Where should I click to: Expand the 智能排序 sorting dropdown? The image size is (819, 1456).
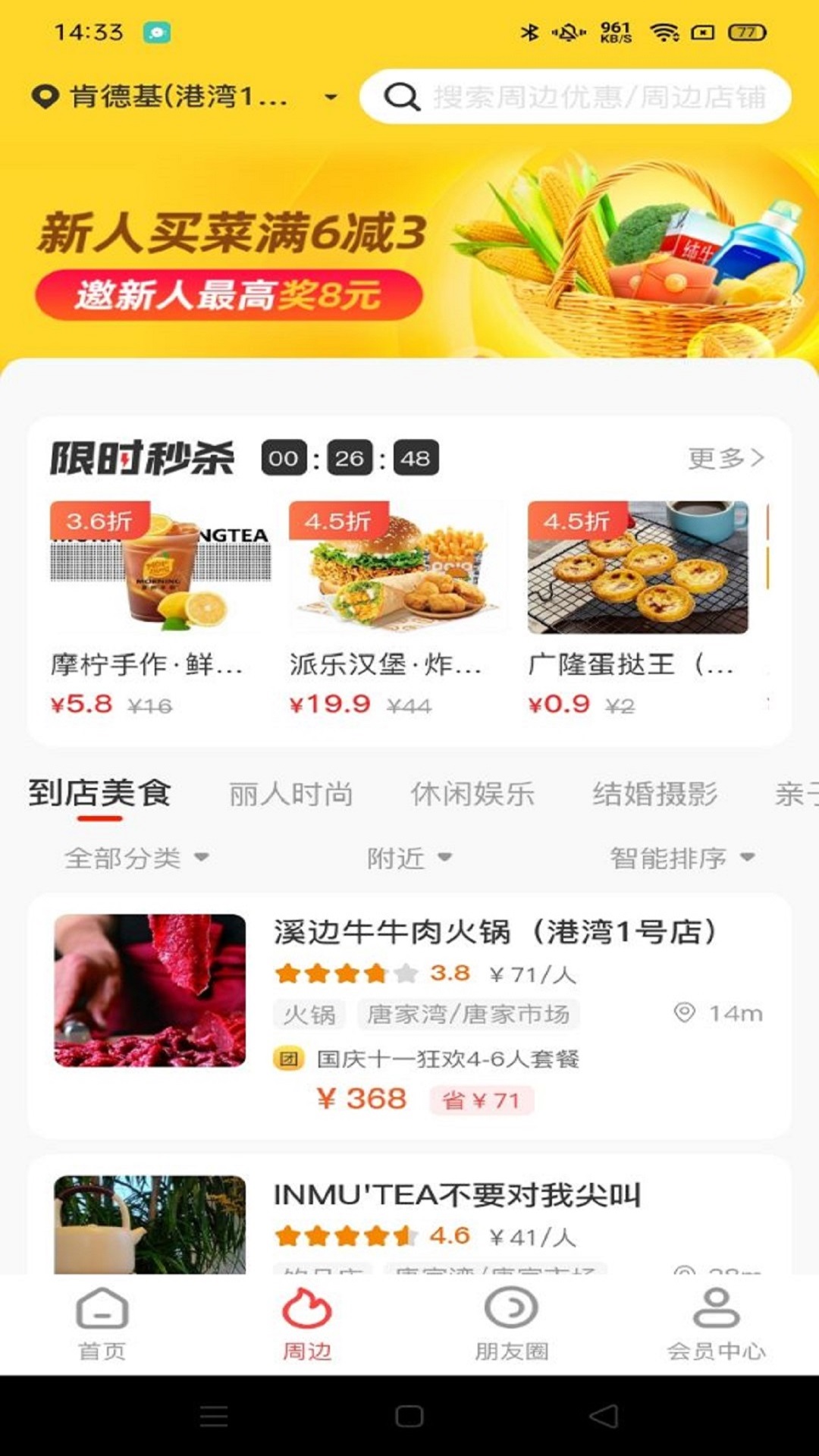click(x=682, y=858)
